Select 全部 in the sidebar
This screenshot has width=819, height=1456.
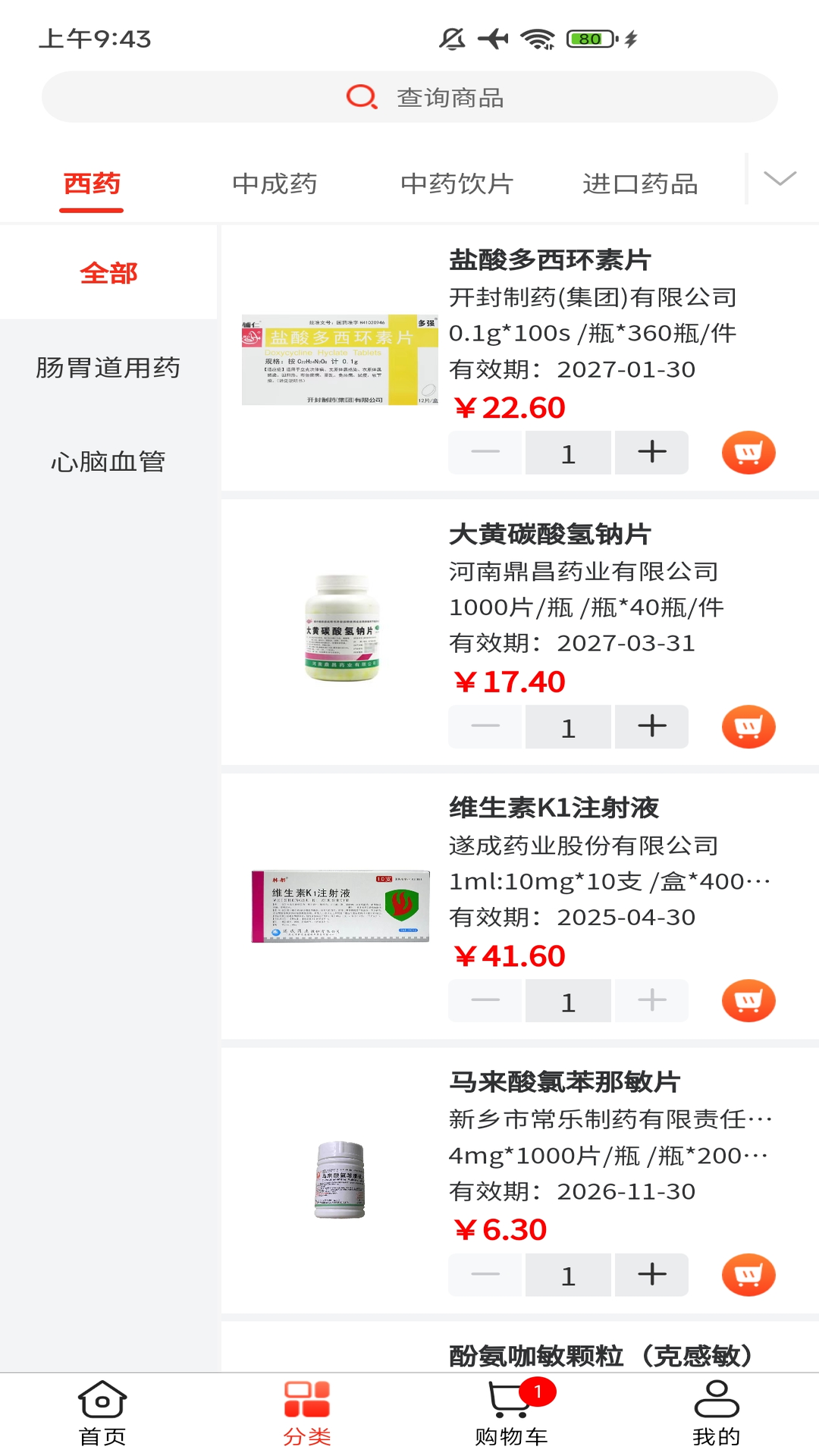click(x=108, y=273)
